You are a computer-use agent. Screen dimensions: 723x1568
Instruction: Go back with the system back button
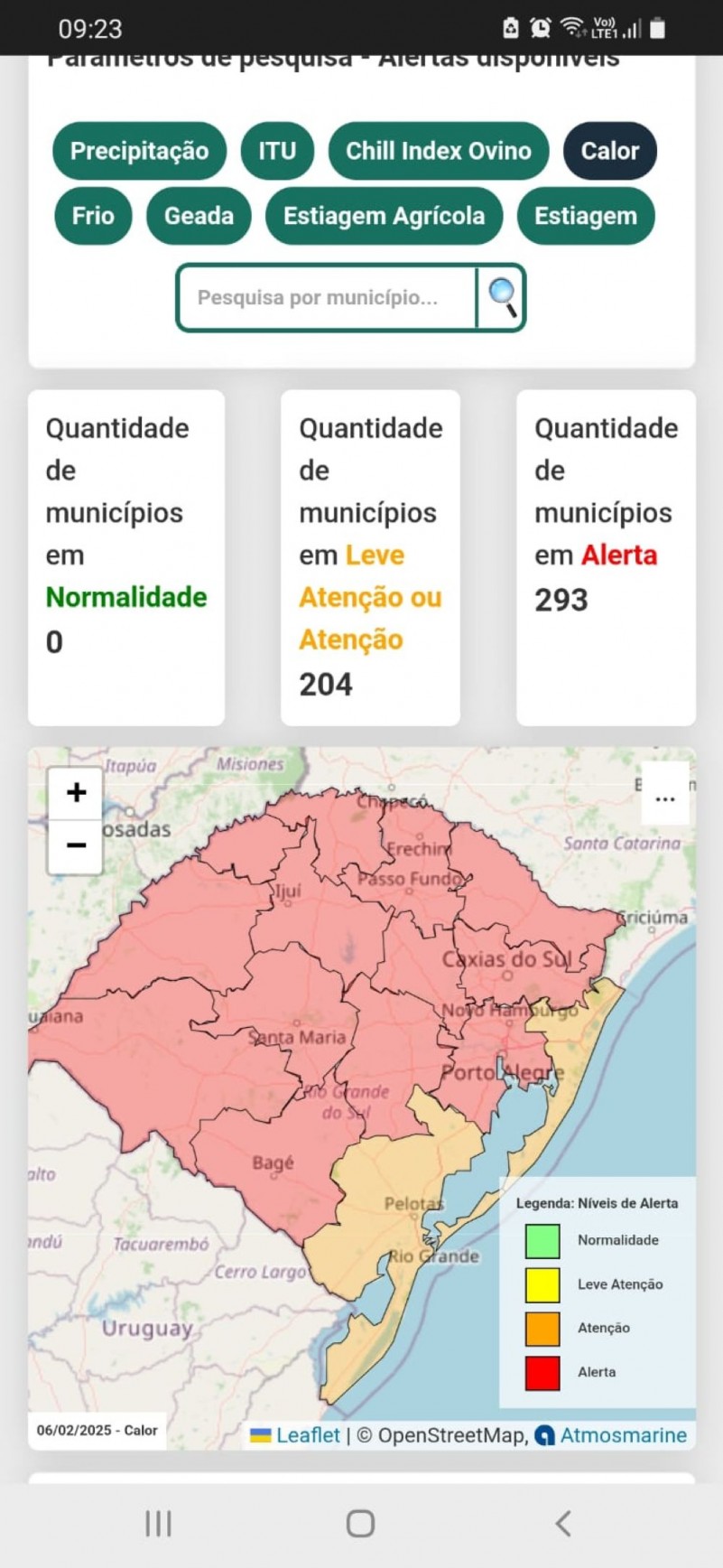(563, 1524)
